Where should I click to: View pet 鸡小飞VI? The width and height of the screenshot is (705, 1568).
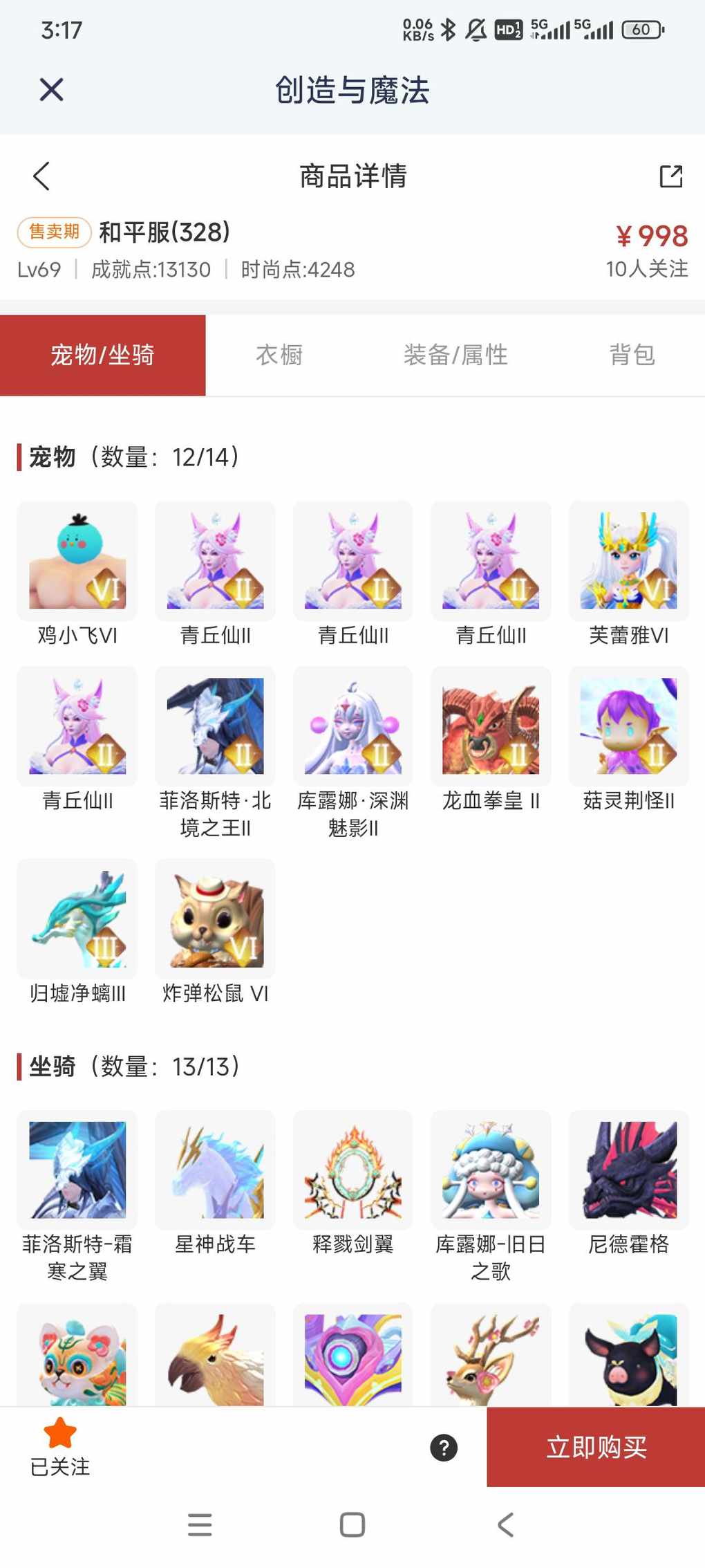click(x=77, y=561)
